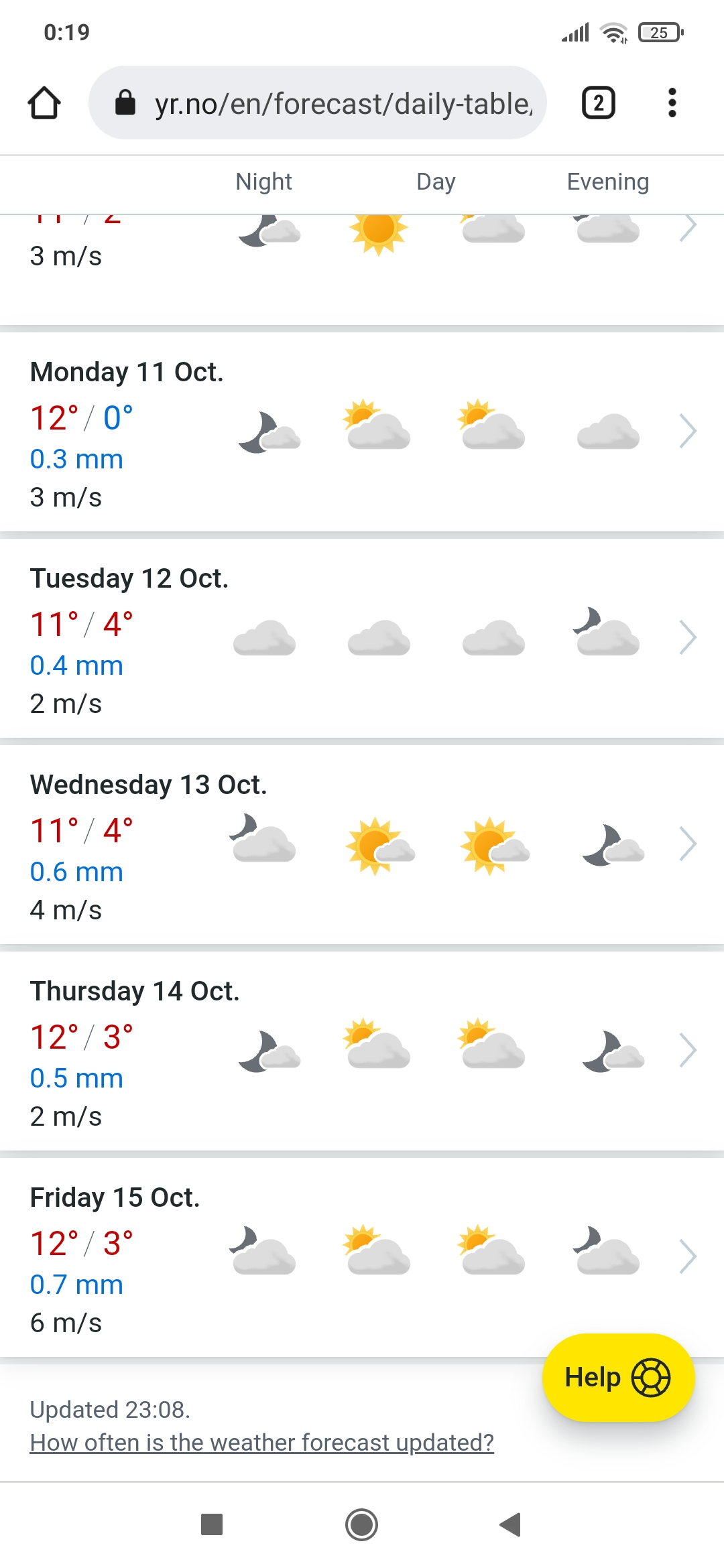Open Tuesday 12 Oct. forecast details

point(688,637)
